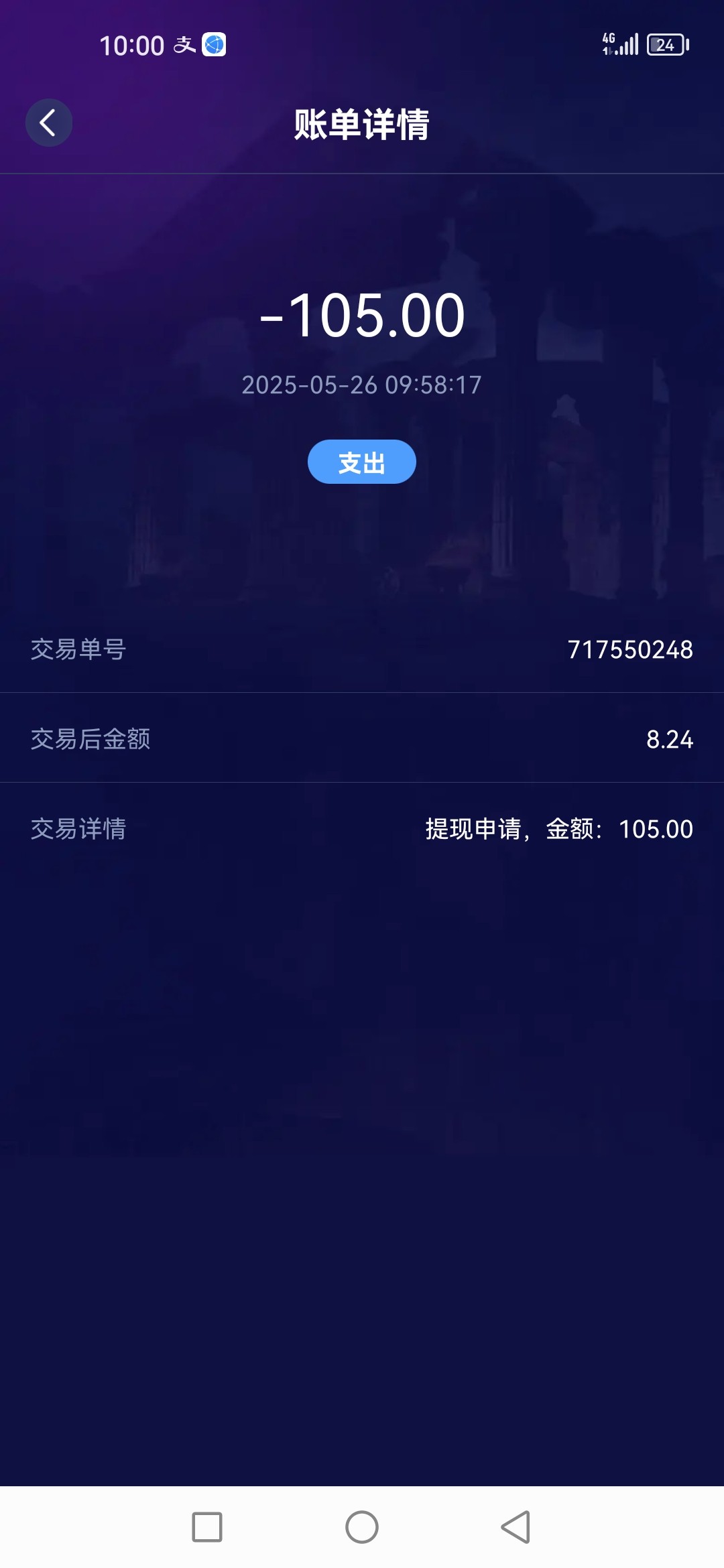Open the recent apps view
Viewport: 724px width, 1568px height.
pos(207,1527)
